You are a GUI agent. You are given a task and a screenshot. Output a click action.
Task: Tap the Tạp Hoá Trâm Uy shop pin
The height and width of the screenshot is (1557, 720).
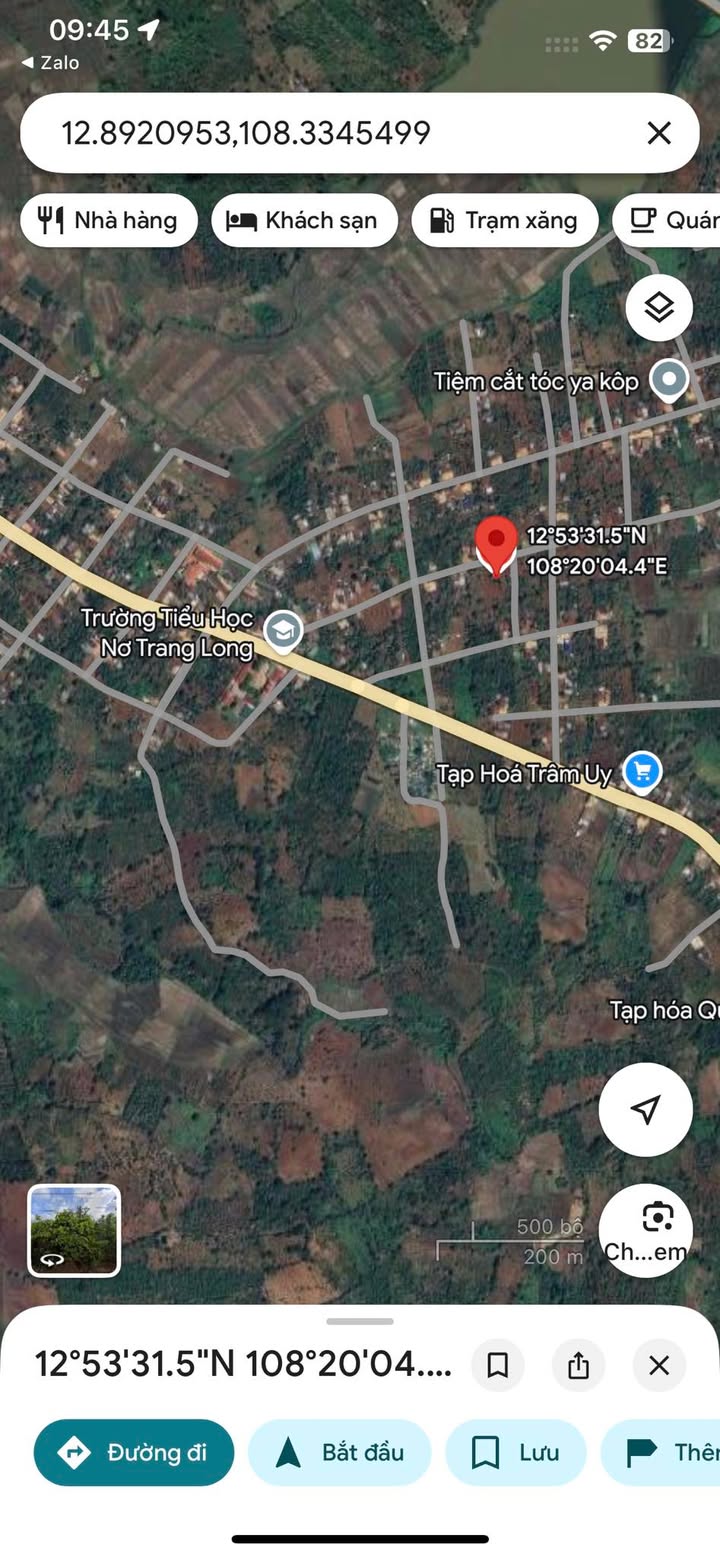pyautogui.click(x=642, y=771)
